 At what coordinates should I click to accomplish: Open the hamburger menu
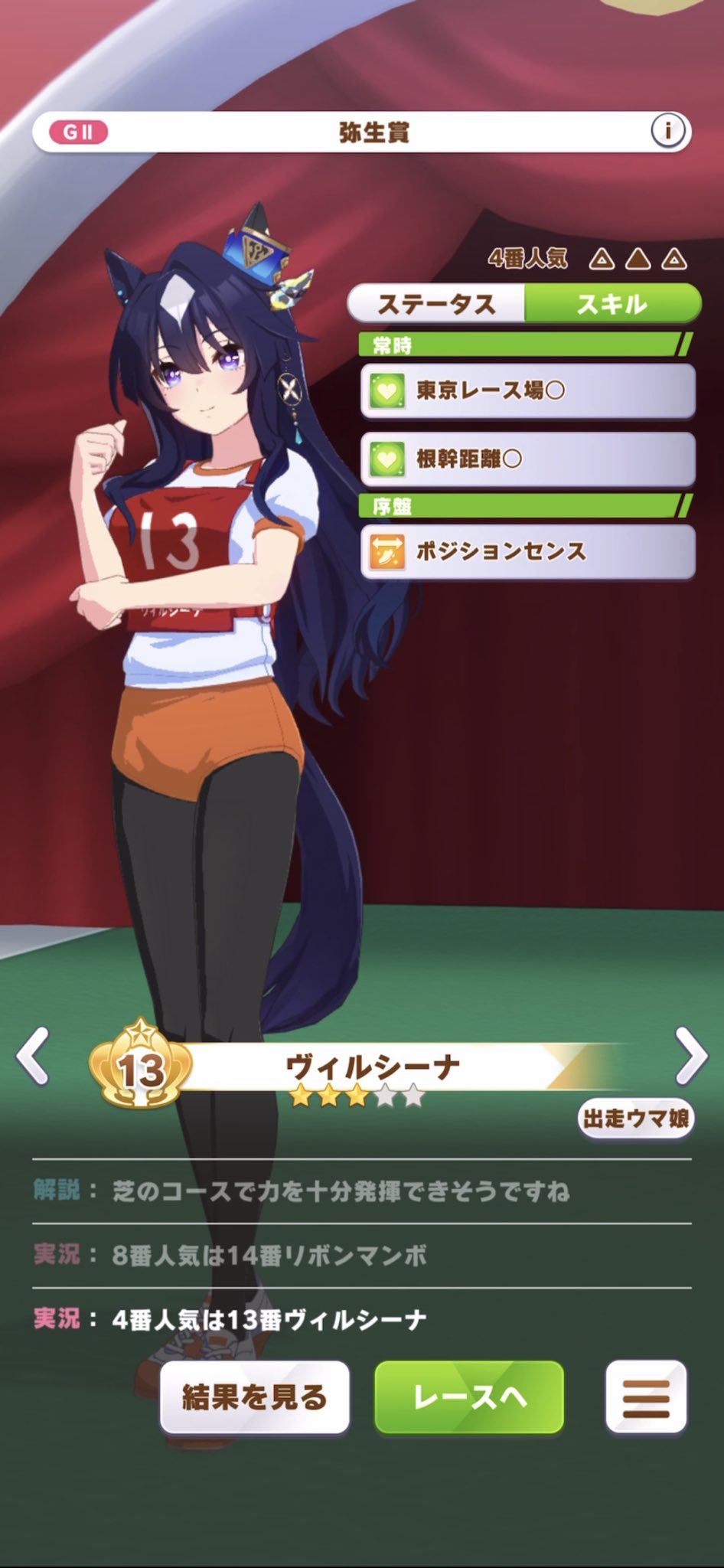click(x=645, y=1397)
